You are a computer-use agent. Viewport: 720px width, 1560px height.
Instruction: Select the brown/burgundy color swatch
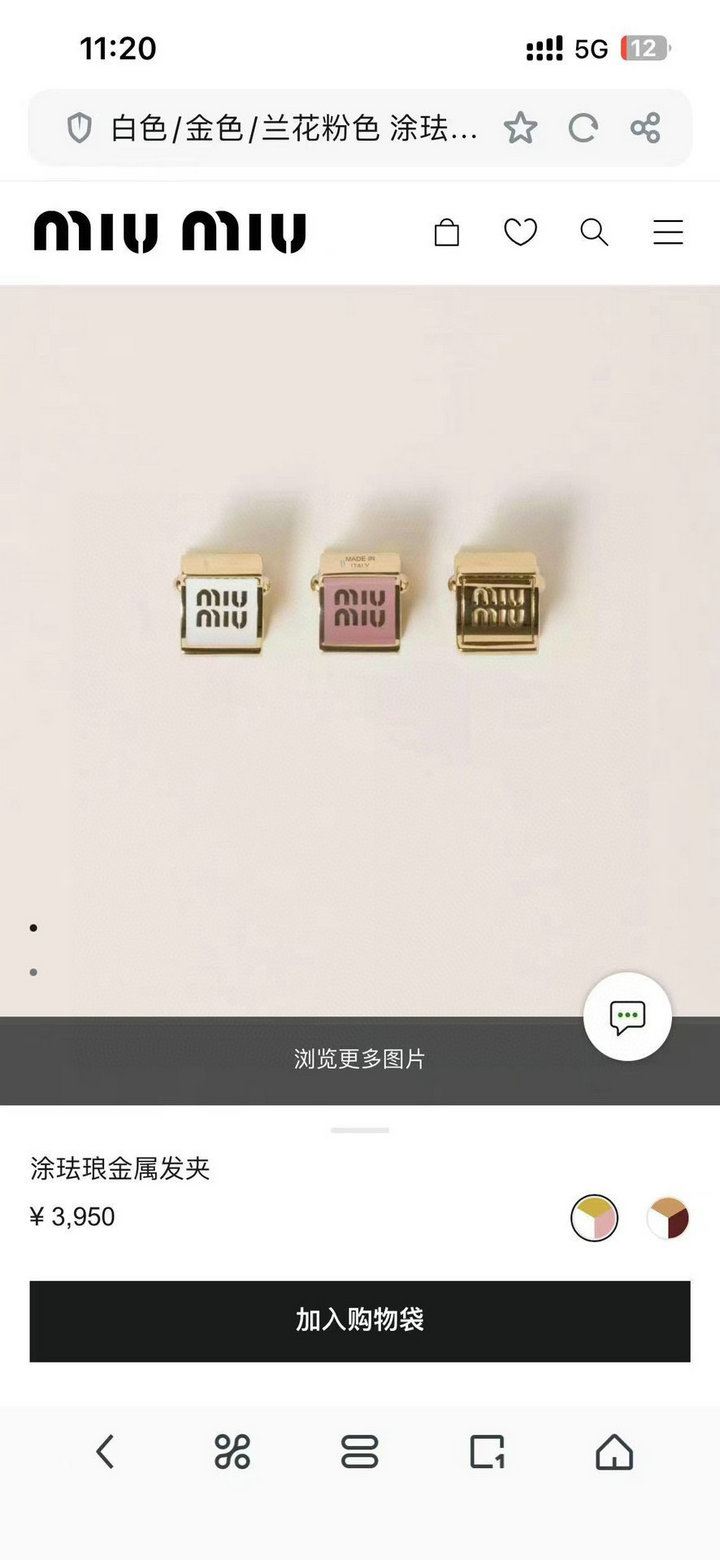point(668,1218)
